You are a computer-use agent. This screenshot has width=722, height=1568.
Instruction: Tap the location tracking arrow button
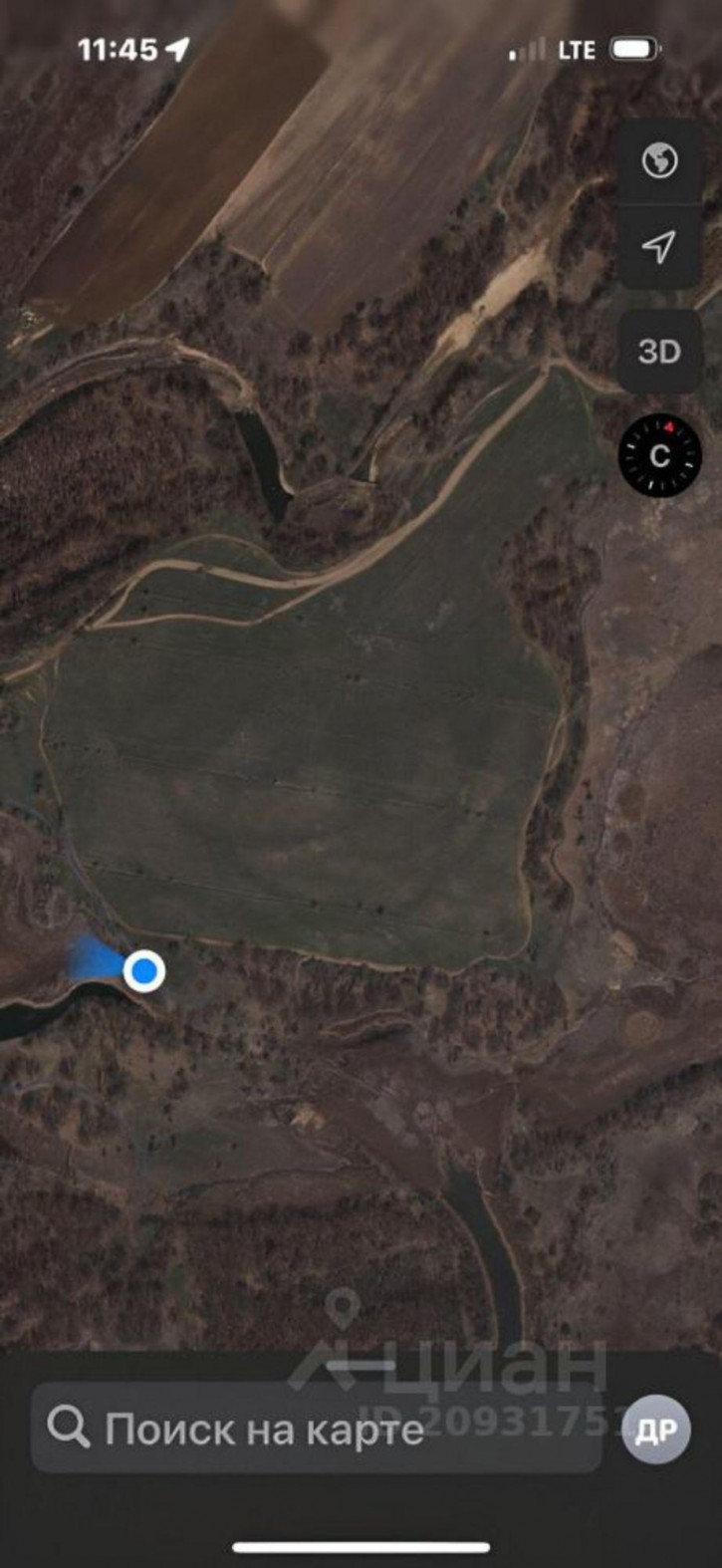(659, 246)
